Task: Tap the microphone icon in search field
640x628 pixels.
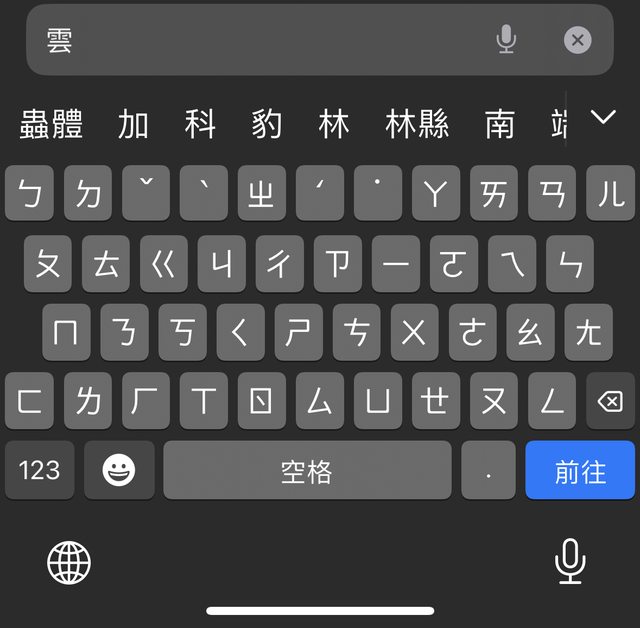Action: (507, 40)
